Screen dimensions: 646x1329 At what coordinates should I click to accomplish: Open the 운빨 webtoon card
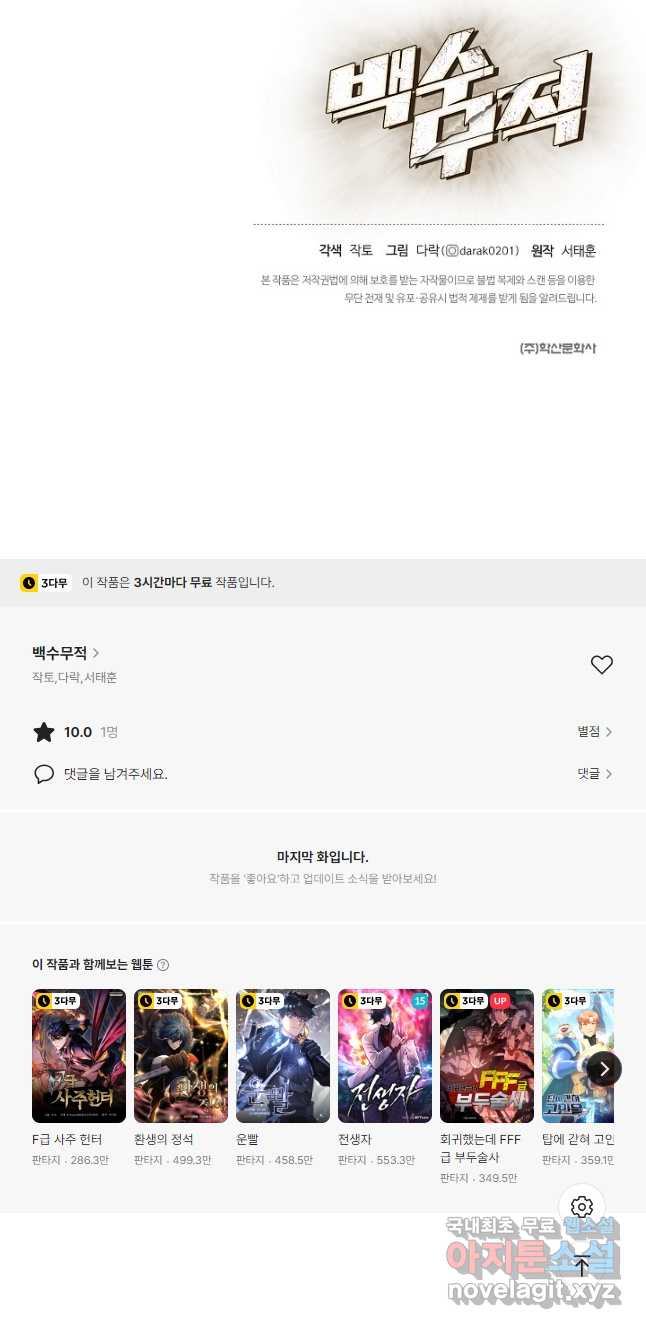click(x=283, y=1056)
